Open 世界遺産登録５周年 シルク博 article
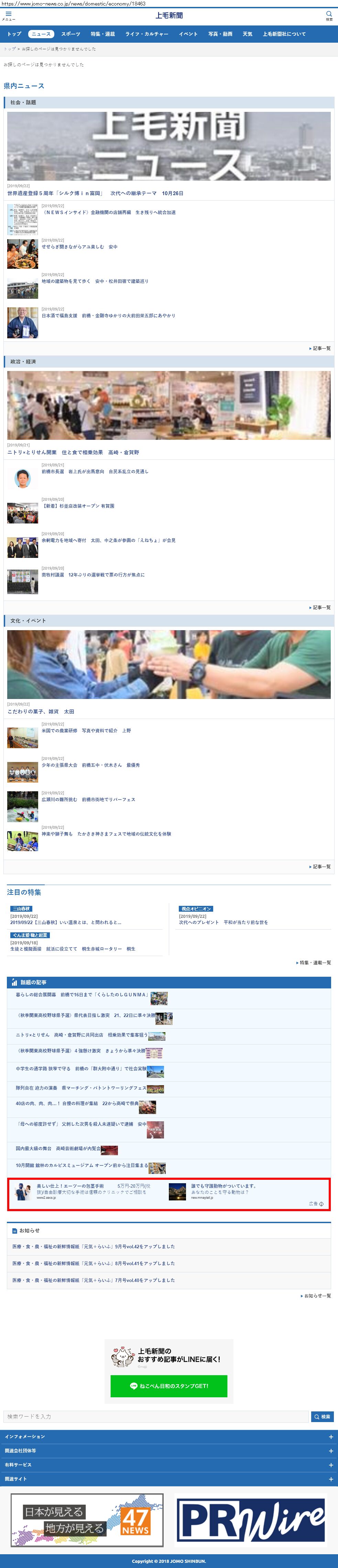The image size is (338, 1568). click(95, 193)
